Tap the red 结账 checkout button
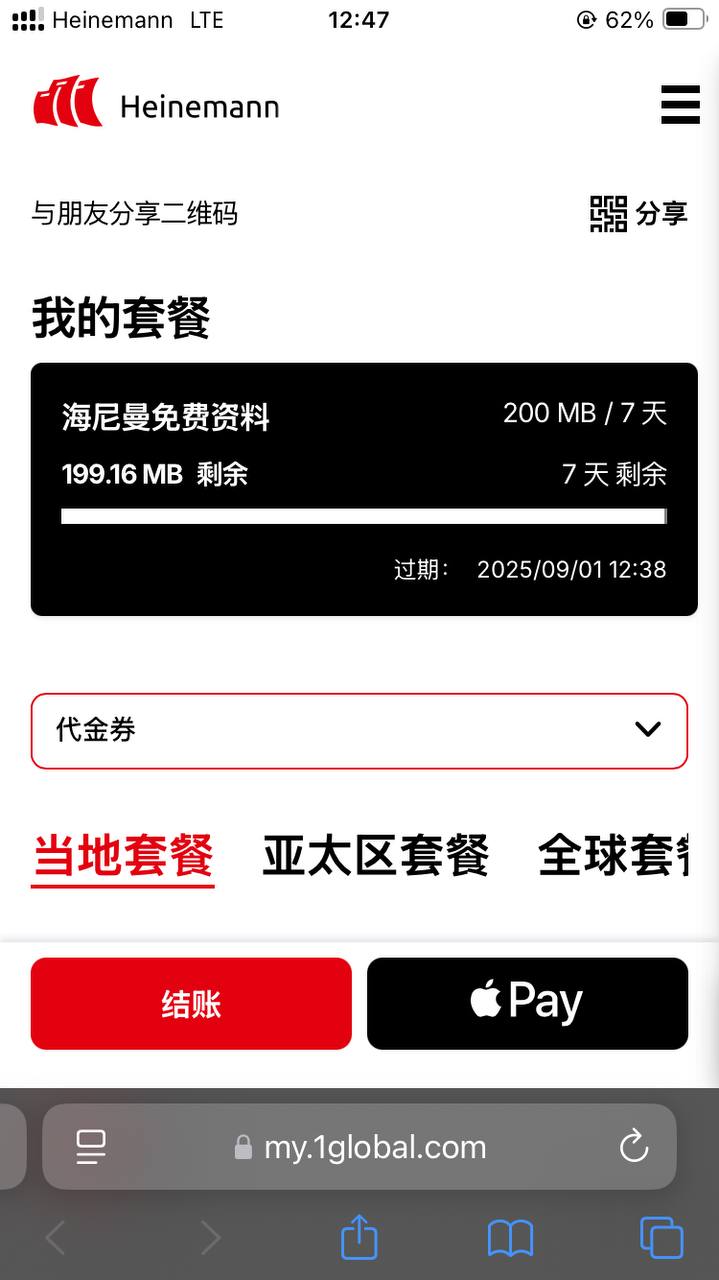 pyautogui.click(x=191, y=1004)
